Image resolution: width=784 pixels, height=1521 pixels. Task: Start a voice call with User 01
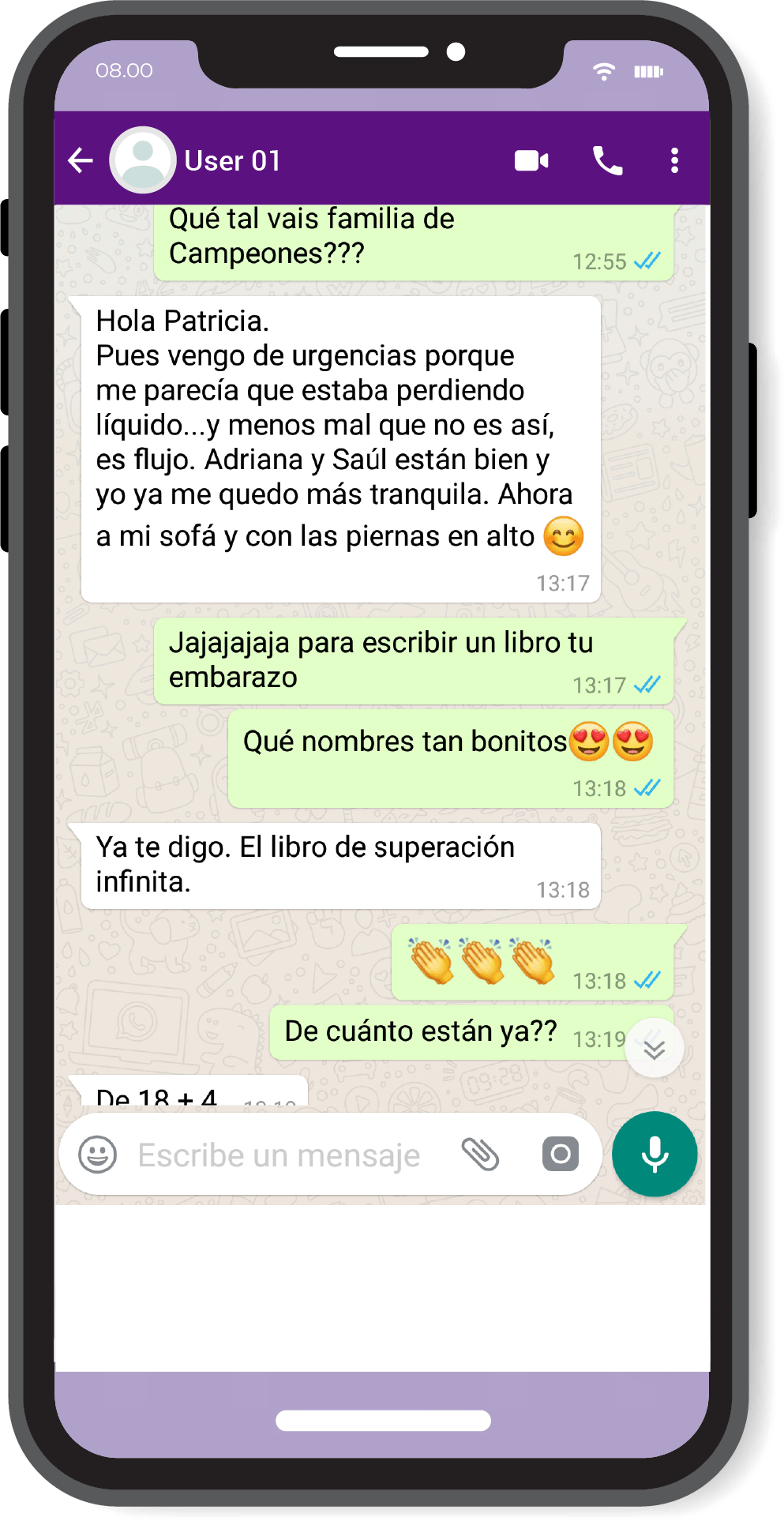(x=606, y=160)
